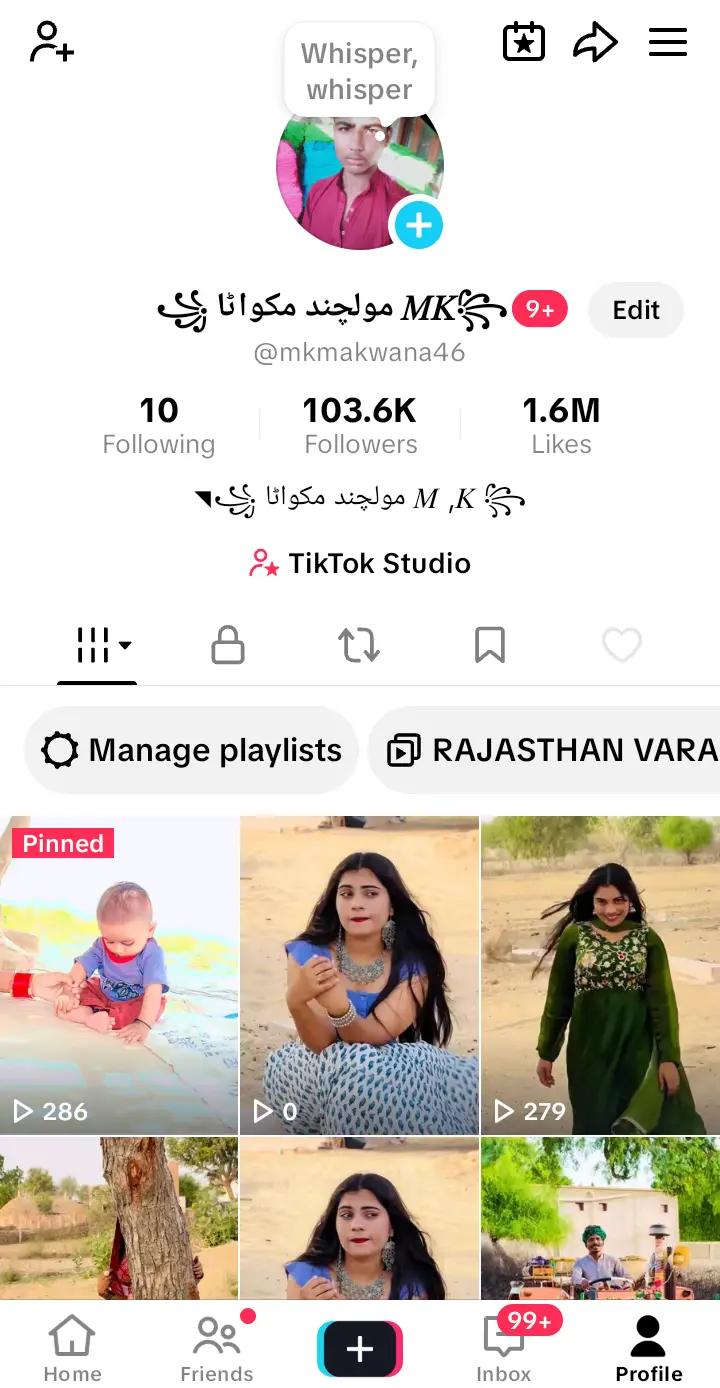Switch to the reposts tab
The height and width of the screenshot is (1388, 720).
pyautogui.click(x=359, y=645)
